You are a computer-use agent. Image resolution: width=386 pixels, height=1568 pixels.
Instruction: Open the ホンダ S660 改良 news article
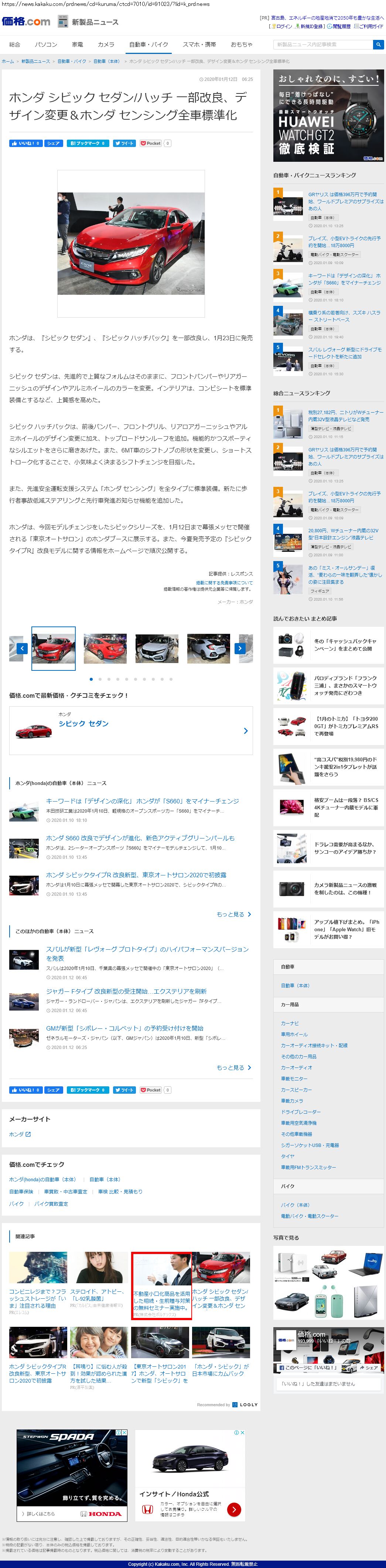(x=140, y=838)
